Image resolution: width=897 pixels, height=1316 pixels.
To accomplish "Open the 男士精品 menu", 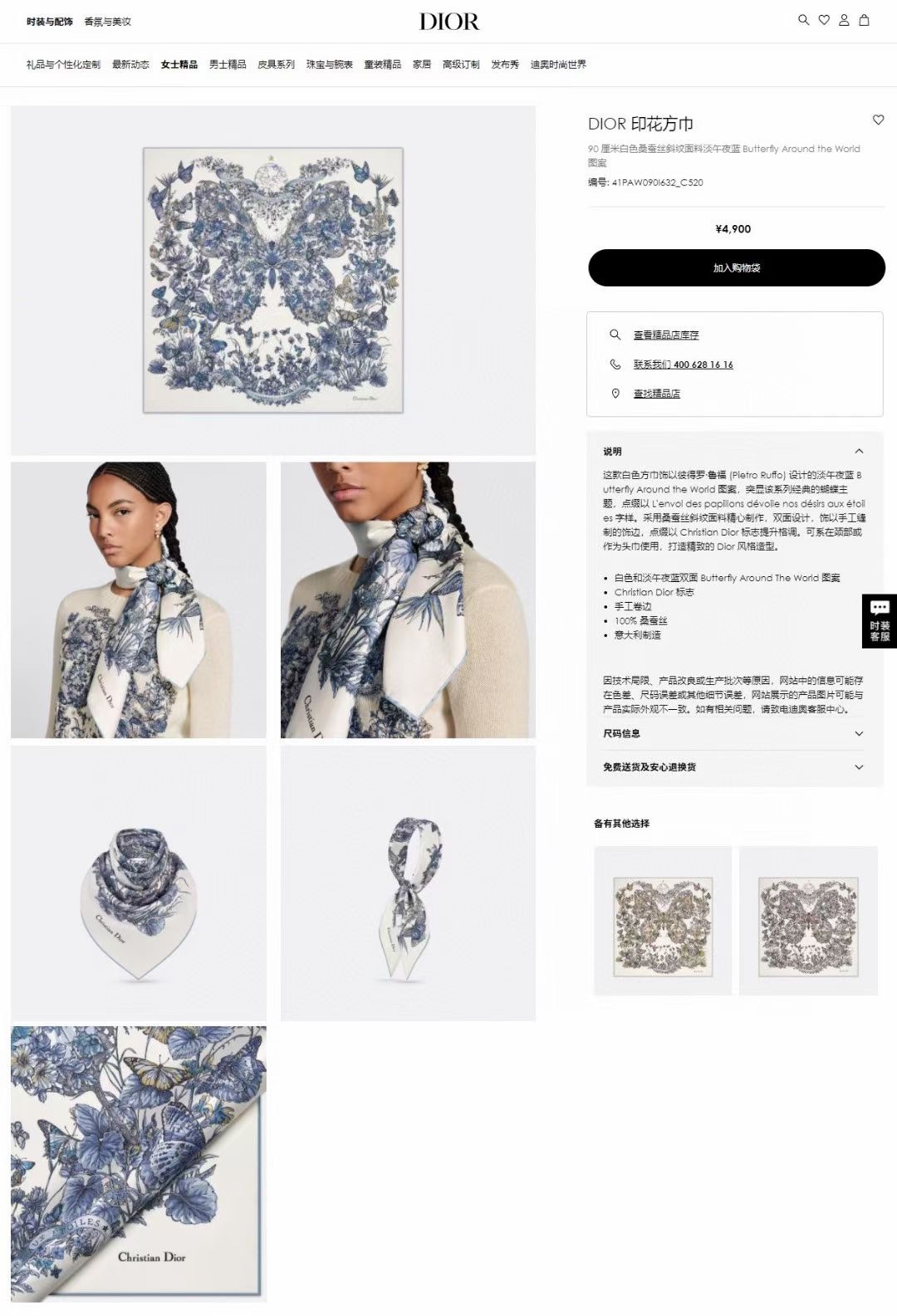I will point(228,65).
